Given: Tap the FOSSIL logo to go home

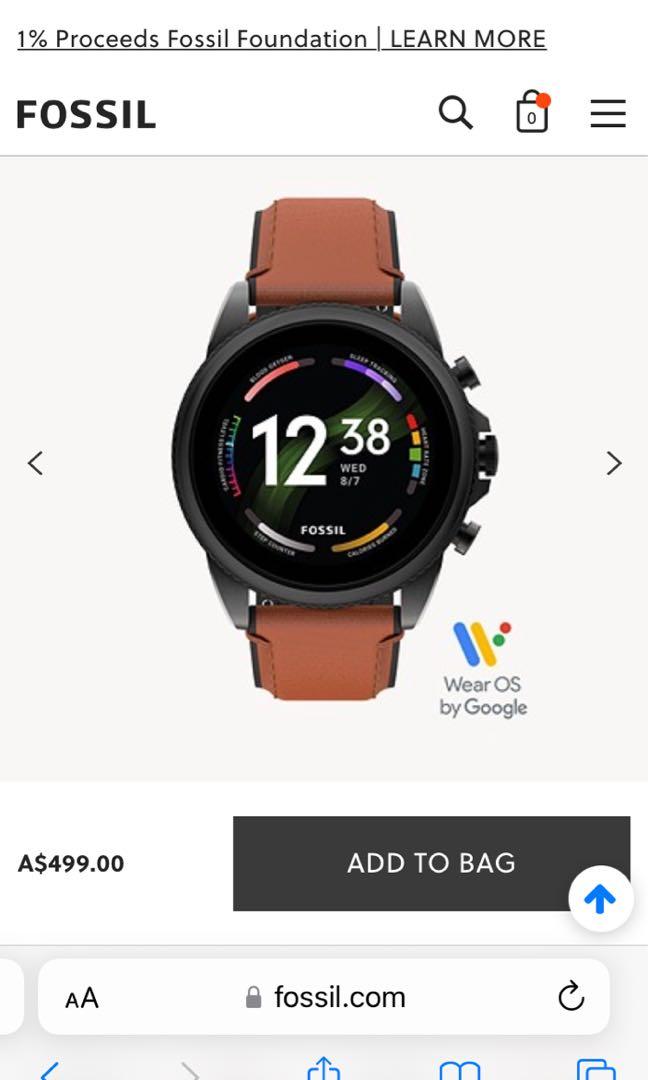Looking at the screenshot, I should (x=87, y=115).
